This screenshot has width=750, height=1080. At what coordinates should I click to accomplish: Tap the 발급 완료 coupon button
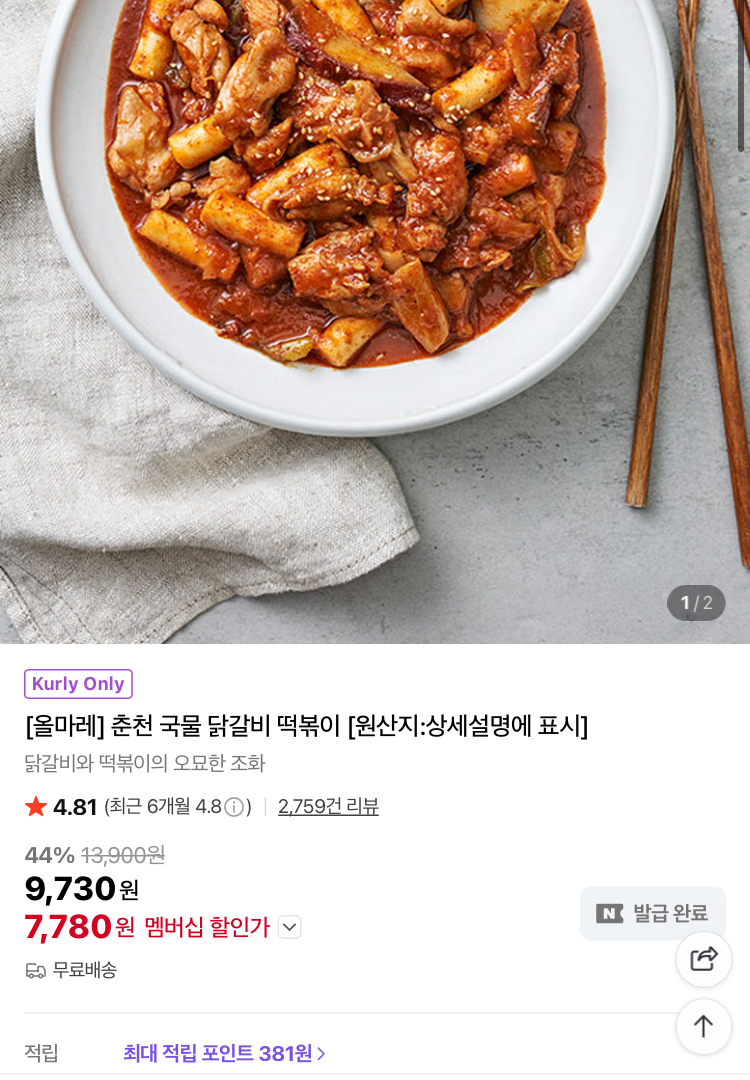(x=652, y=913)
